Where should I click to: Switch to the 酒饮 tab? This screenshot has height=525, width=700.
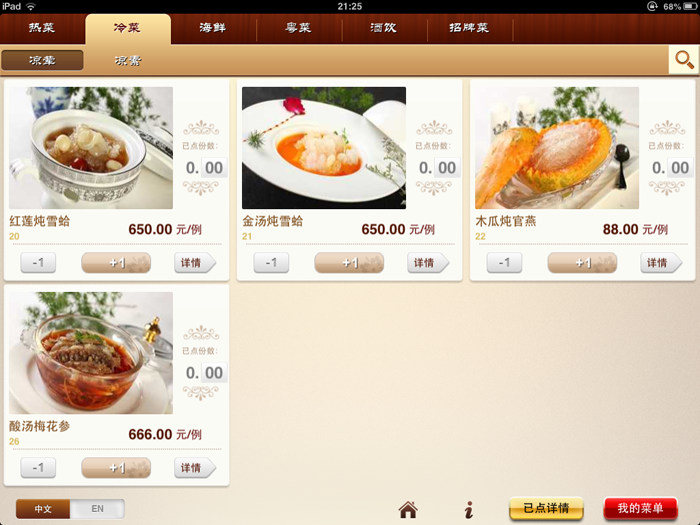[x=383, y=28]
